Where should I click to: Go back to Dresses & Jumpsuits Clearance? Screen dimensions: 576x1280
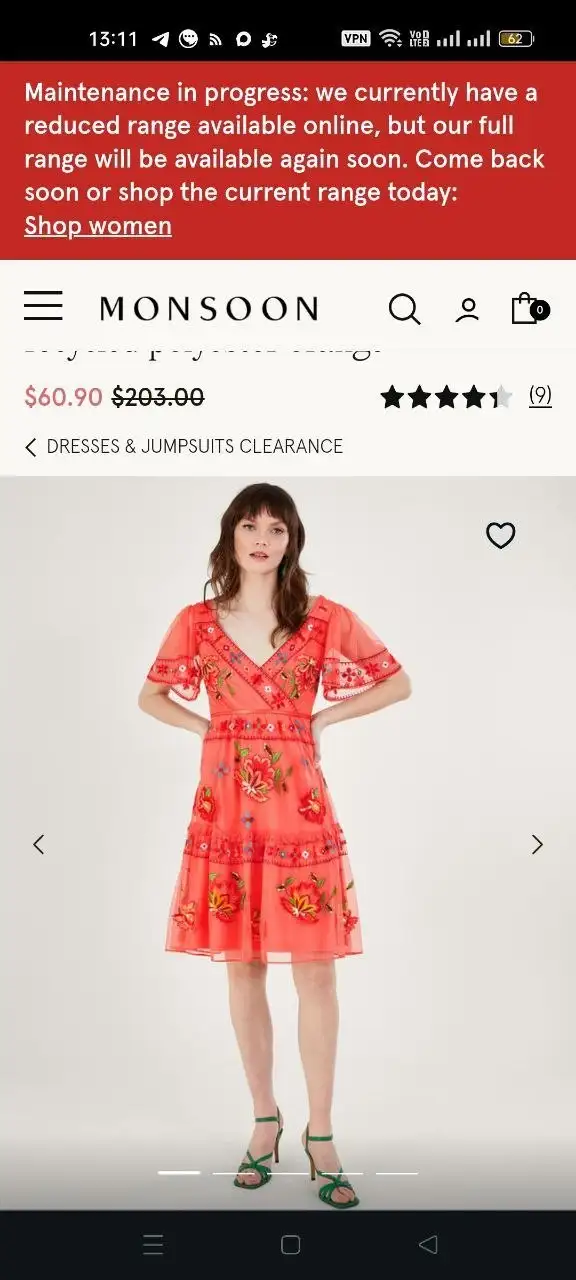click(x=184, y=447)
